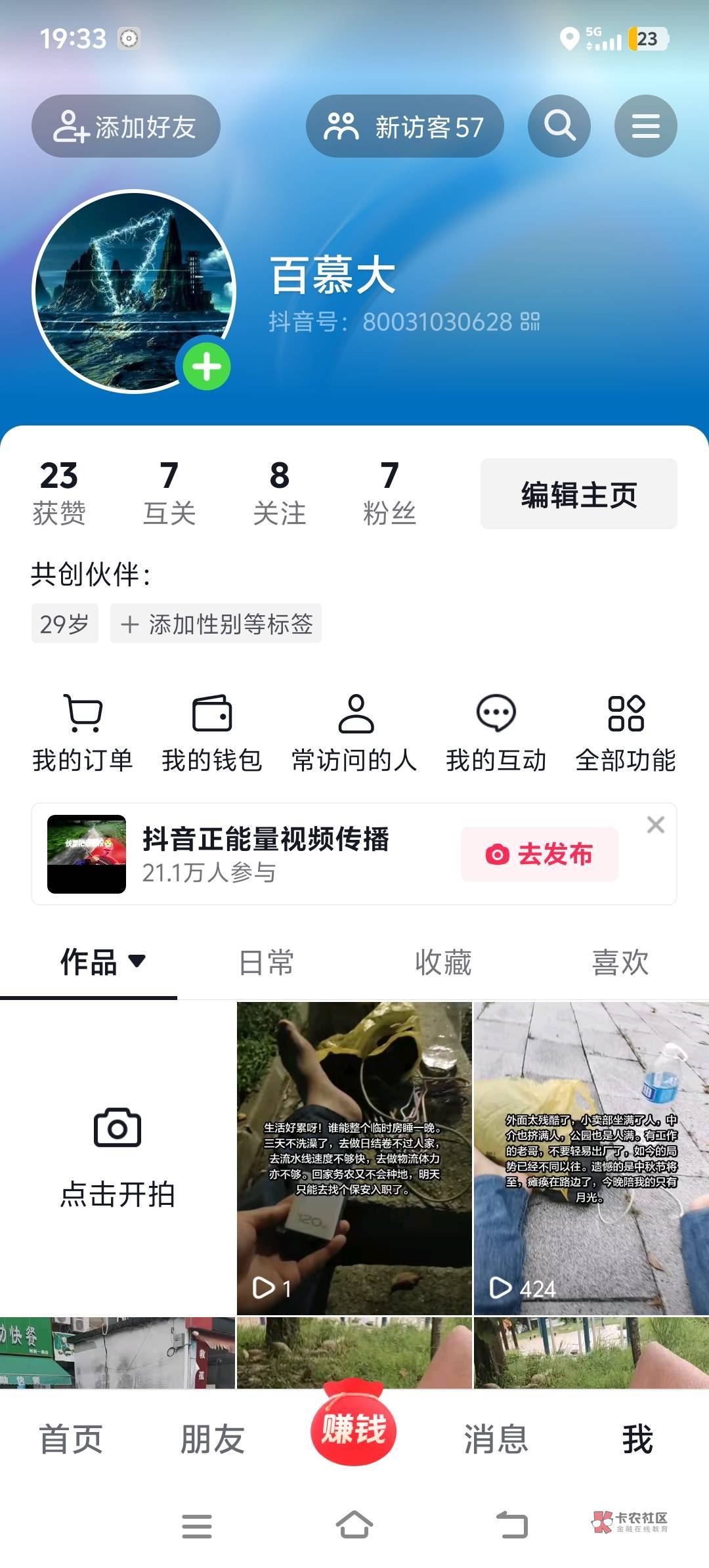709x1568 pixels.
Task: Switch to the 收藏 tab
Action: (443, 963)
